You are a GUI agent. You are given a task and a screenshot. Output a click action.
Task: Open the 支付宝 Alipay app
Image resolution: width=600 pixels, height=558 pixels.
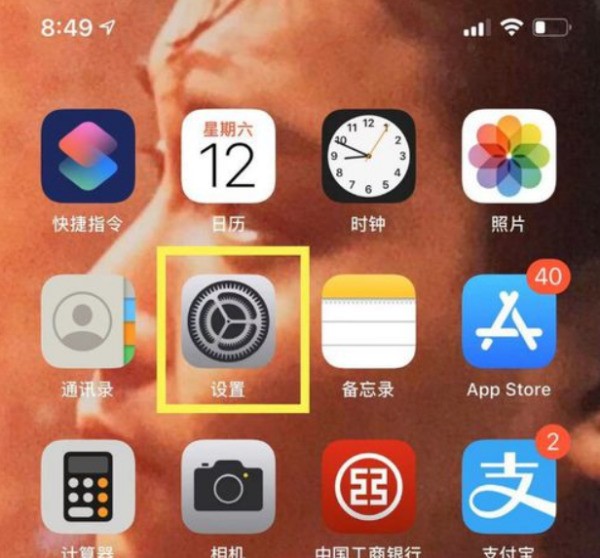(508, 487)
